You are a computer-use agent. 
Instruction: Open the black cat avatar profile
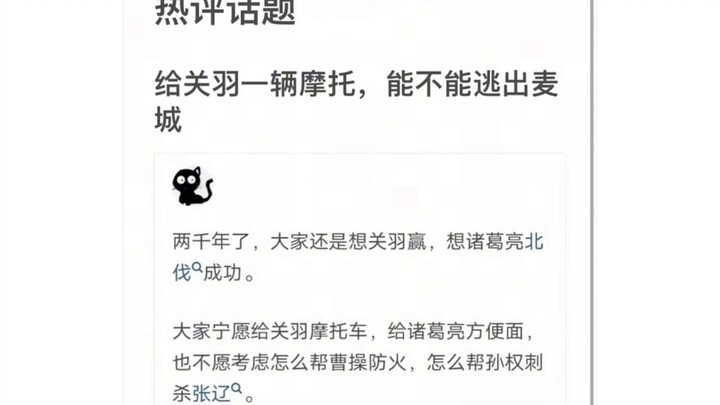coord(192,186)
